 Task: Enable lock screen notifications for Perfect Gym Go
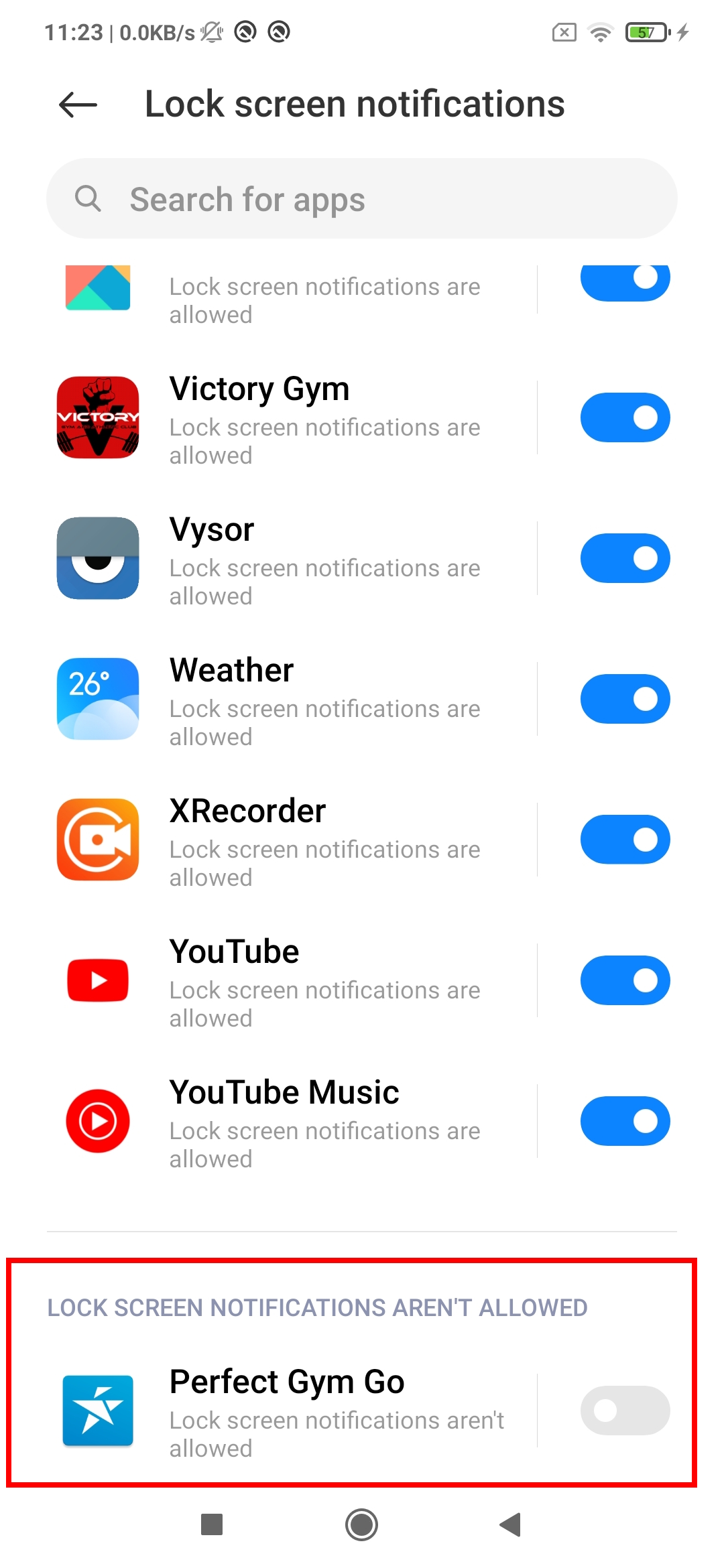[625, 1411]
